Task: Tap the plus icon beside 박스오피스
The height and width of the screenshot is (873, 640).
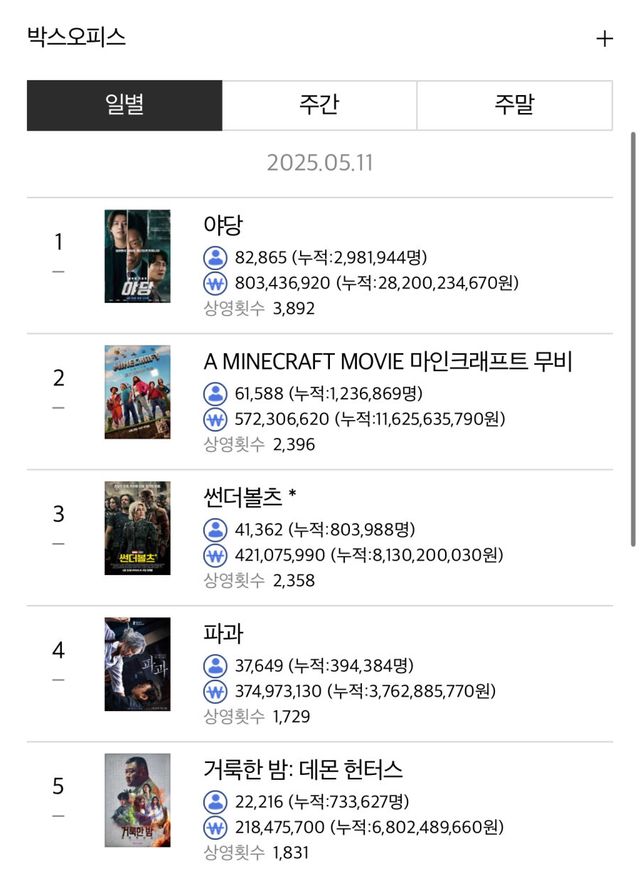Action: pos(604,39)
